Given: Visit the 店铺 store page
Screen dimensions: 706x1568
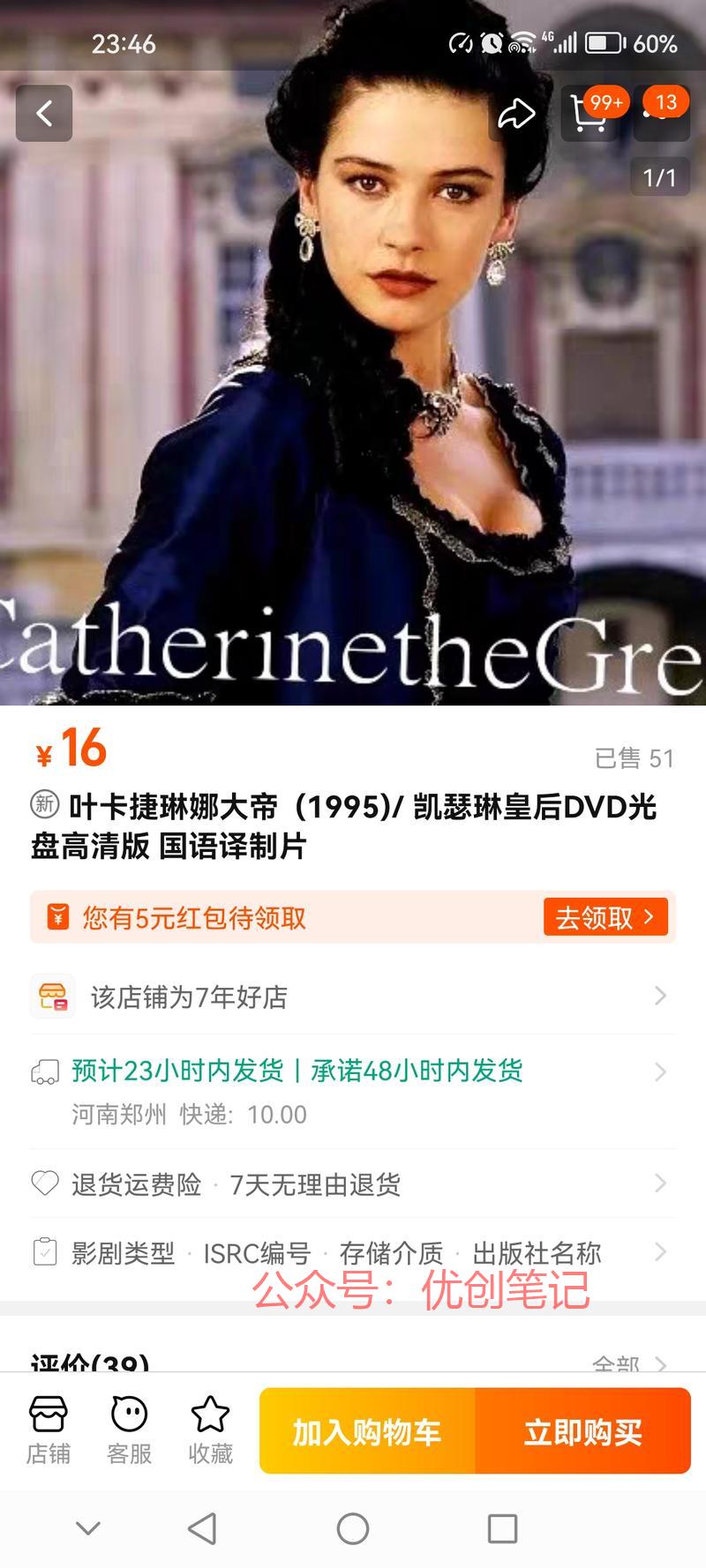Looking at the screenshot, I should tap(48, 1430).
